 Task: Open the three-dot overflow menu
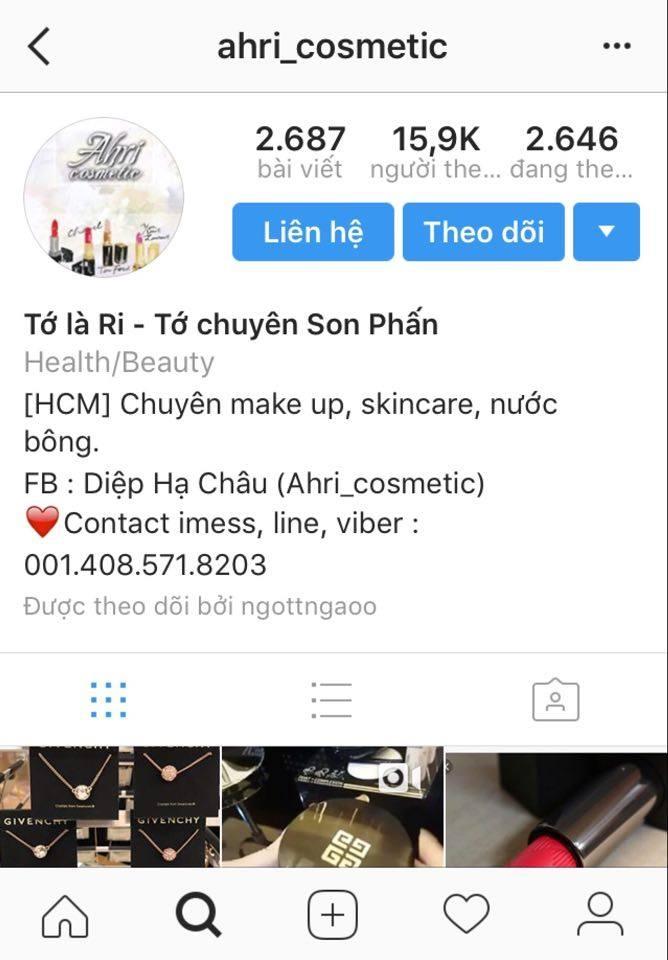pos(617,46)
